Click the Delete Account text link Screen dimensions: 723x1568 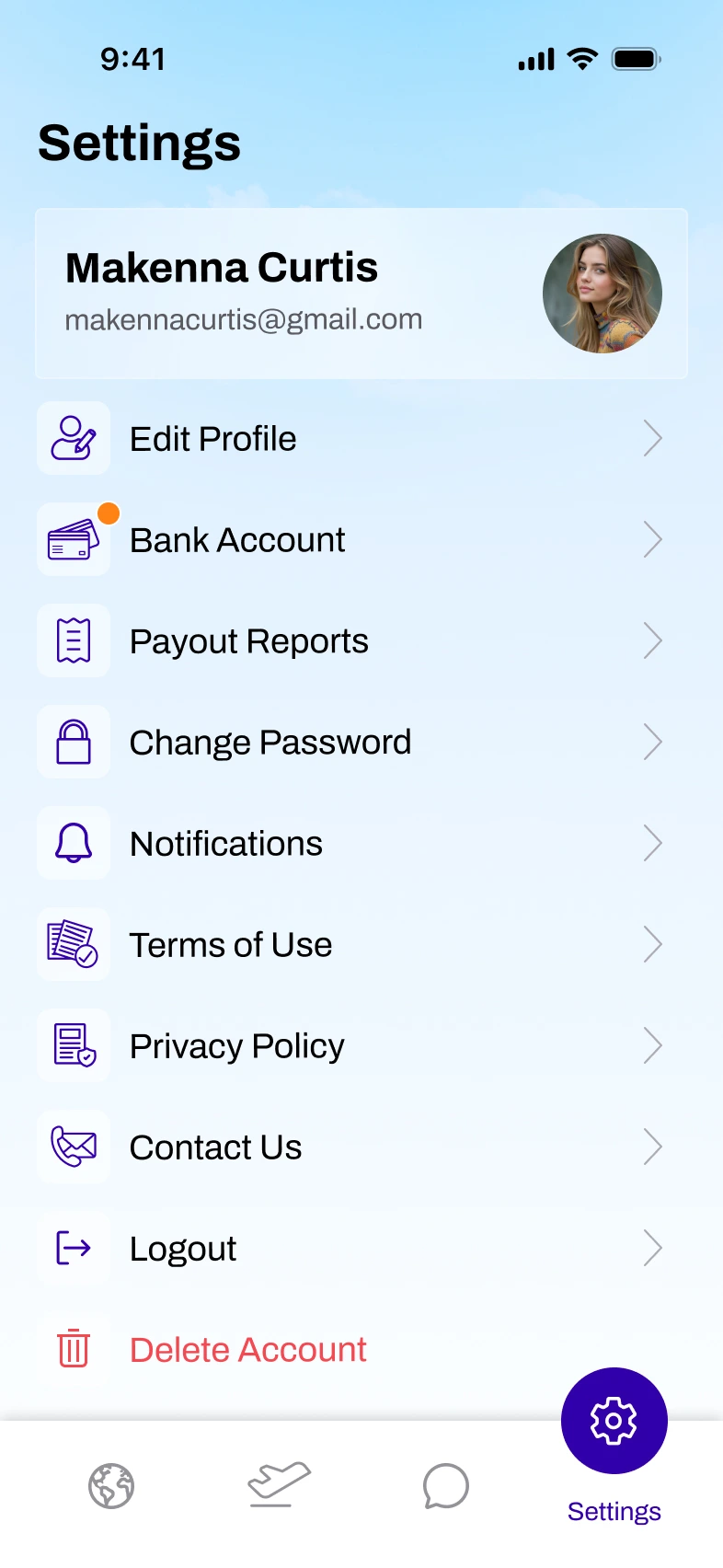click(x=247, y=1349)
